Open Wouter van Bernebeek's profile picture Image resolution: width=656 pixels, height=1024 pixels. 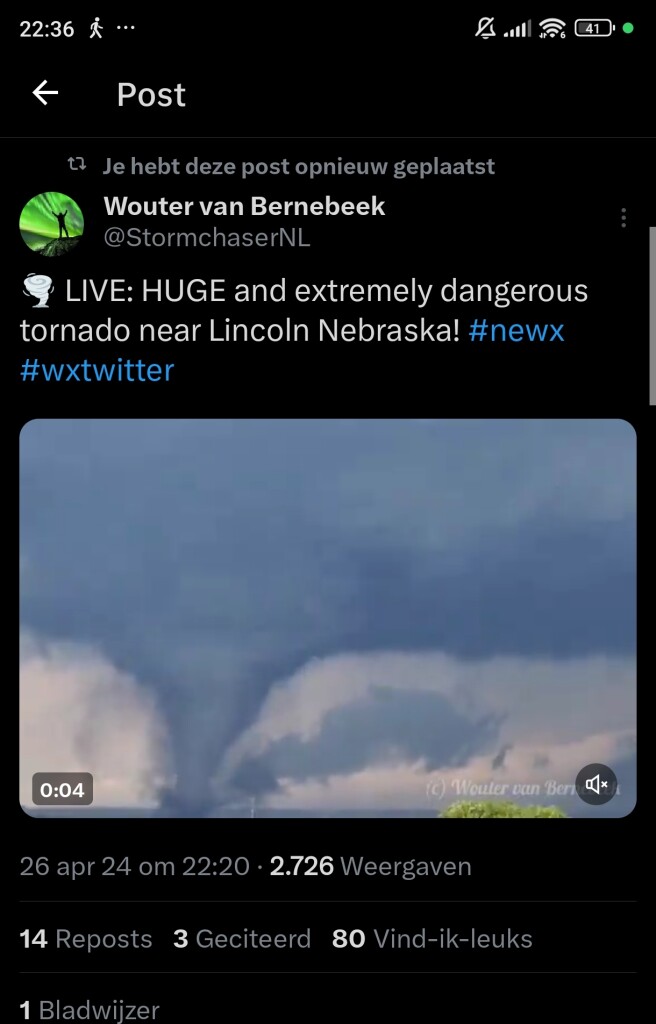coord(52,223)
